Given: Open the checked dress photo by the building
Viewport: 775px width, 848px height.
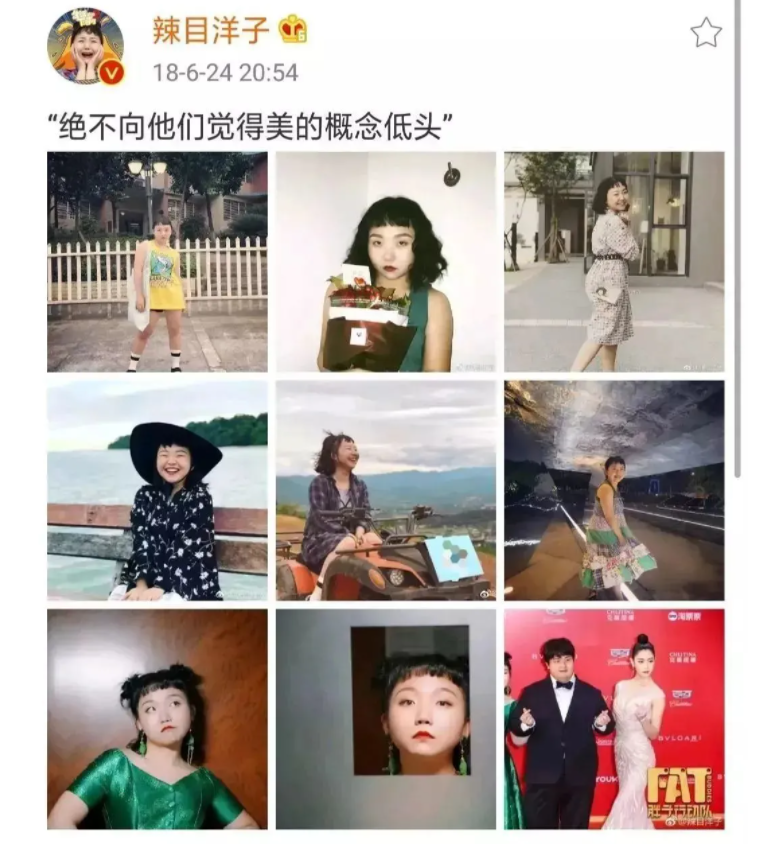Looking at the screenshot, I should pos(614,262).
